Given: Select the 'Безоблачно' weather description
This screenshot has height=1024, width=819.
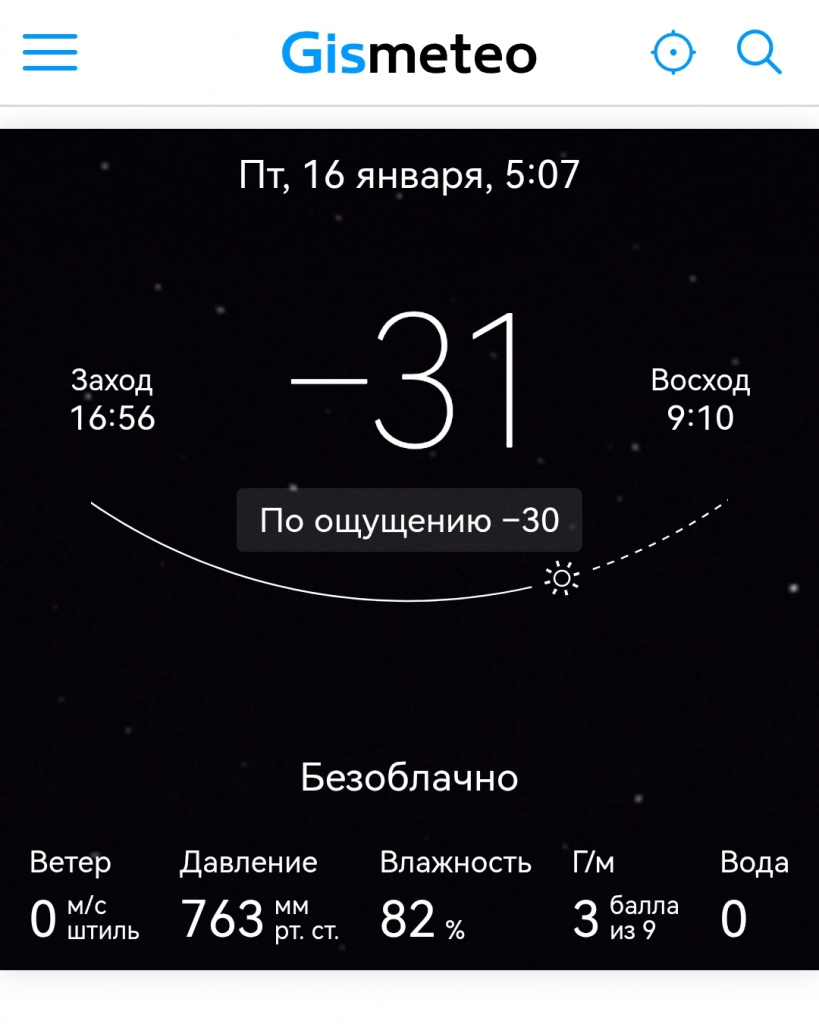Looking at the screenshot, I should [409, 777].
